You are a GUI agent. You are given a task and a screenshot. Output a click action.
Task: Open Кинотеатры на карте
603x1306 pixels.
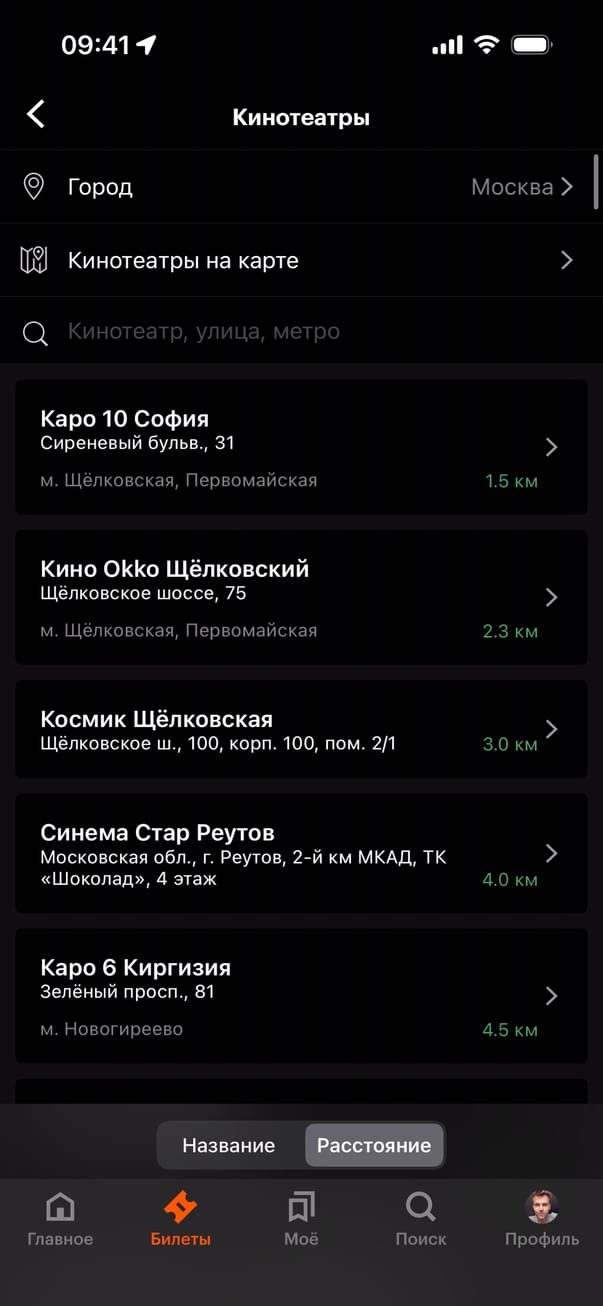[300, 261]
